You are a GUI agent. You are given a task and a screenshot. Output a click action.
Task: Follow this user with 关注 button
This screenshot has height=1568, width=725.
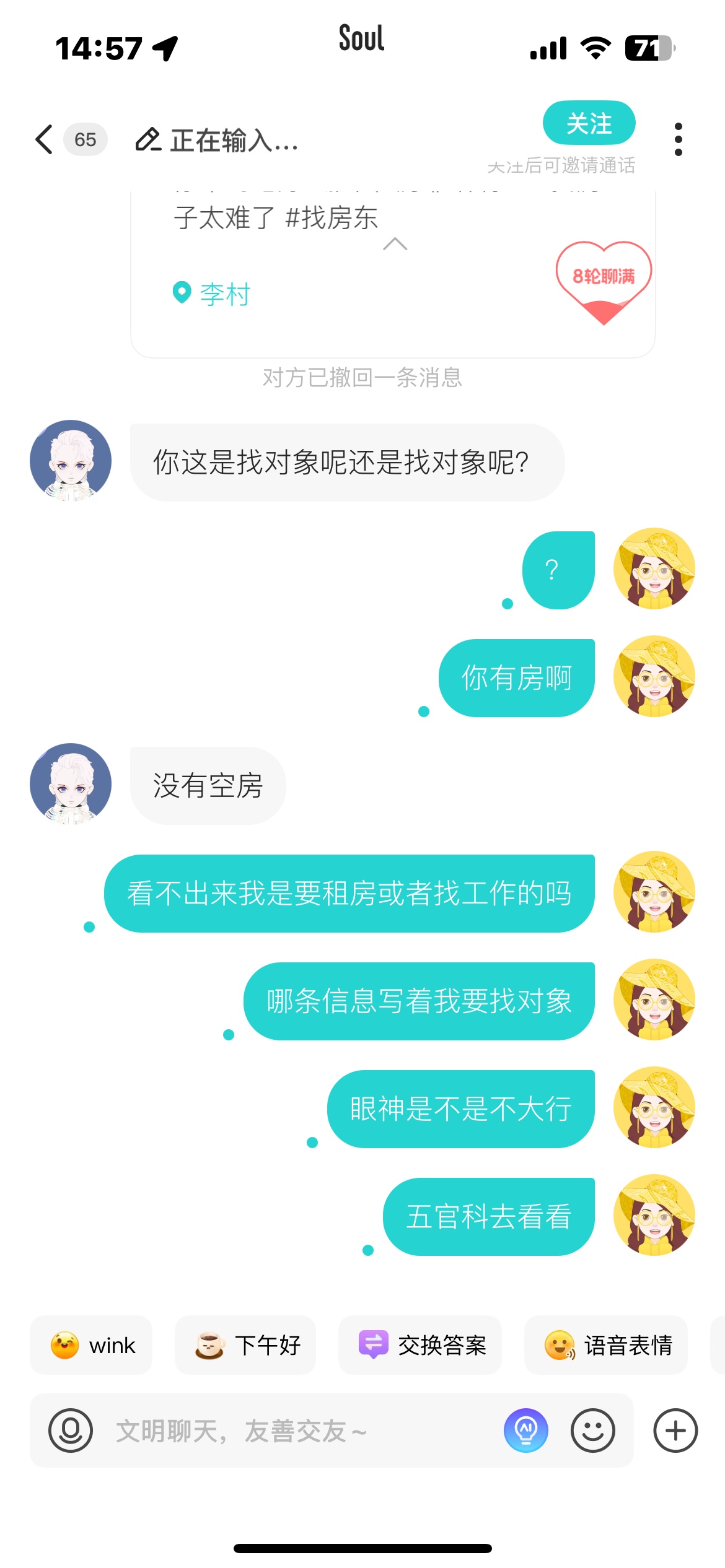[589, 123]
